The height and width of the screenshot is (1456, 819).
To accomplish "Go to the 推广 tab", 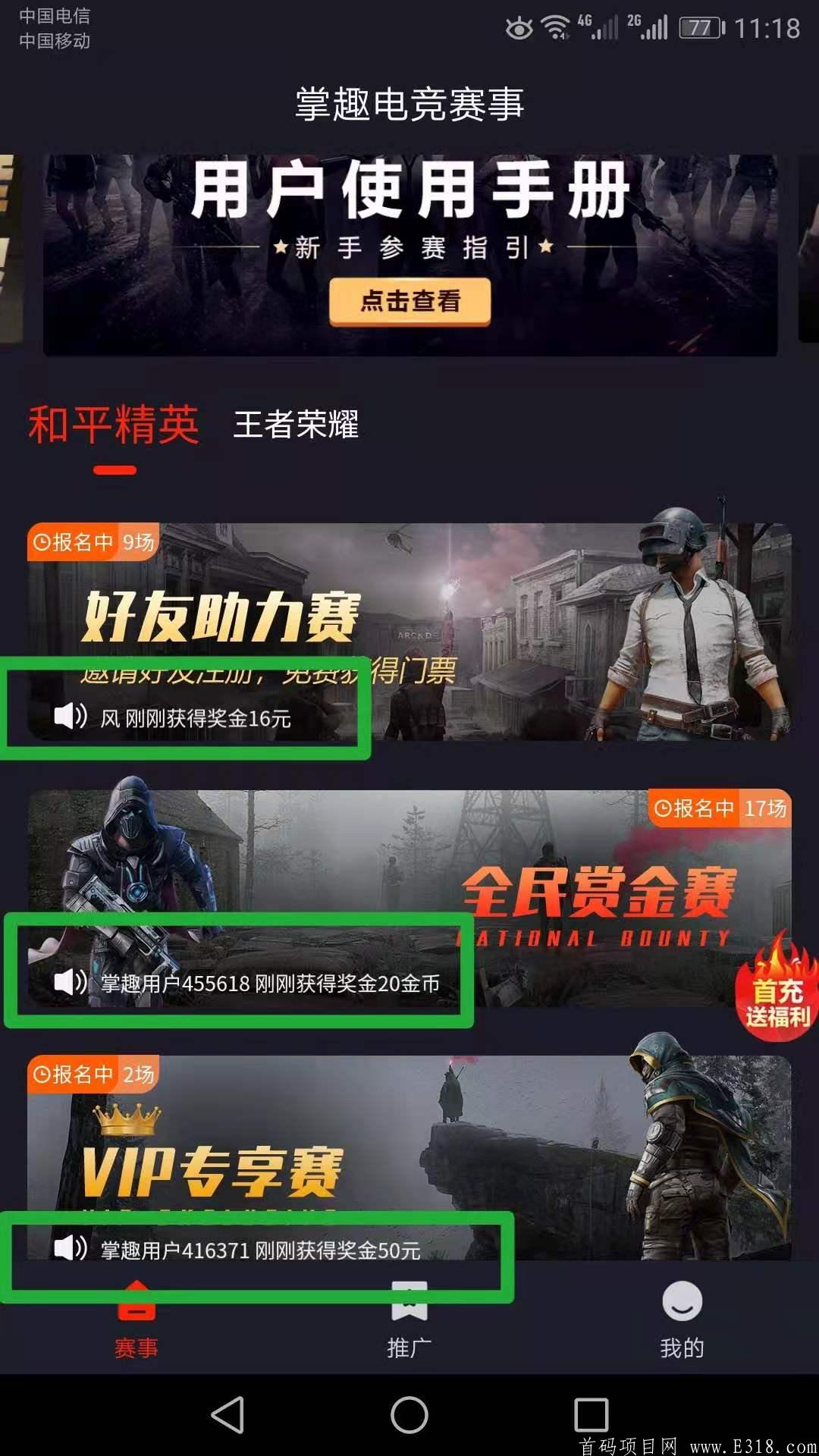I will [x=409, y=1319].
